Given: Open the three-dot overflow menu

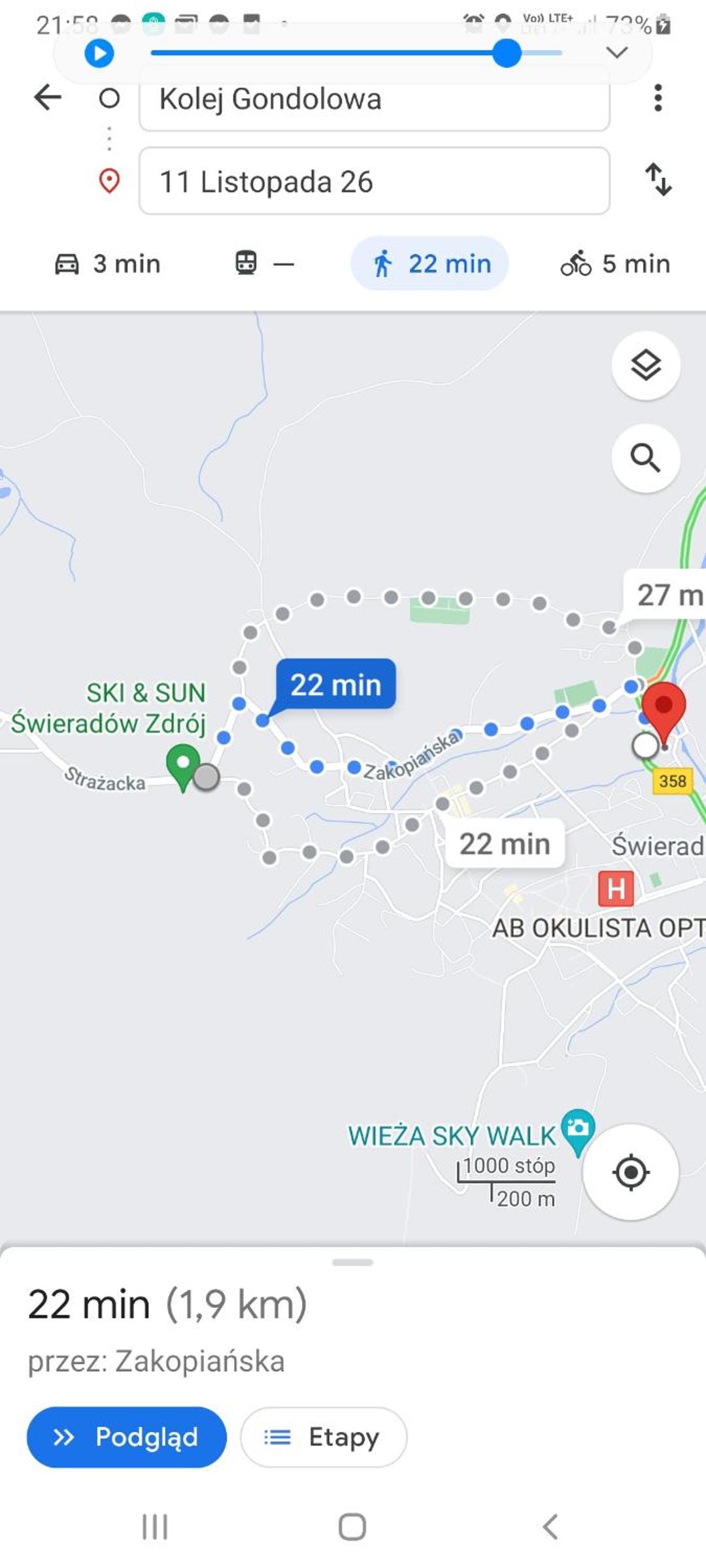Looking at the screenshot, I should [658, 98].
